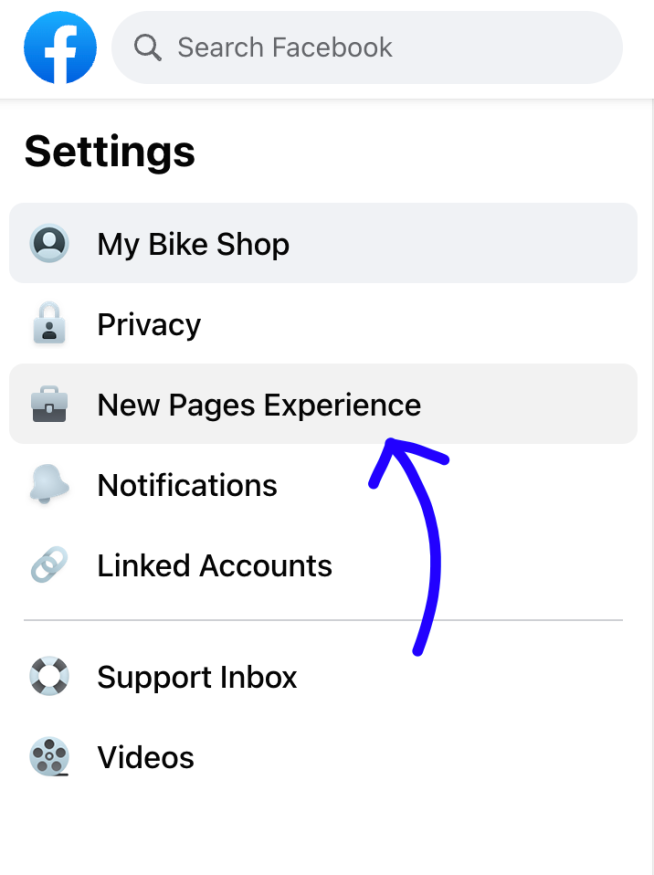The height and width of the screenshot is (875, 654).
Task: Open Notifications settings
Action: pos(186,485)
